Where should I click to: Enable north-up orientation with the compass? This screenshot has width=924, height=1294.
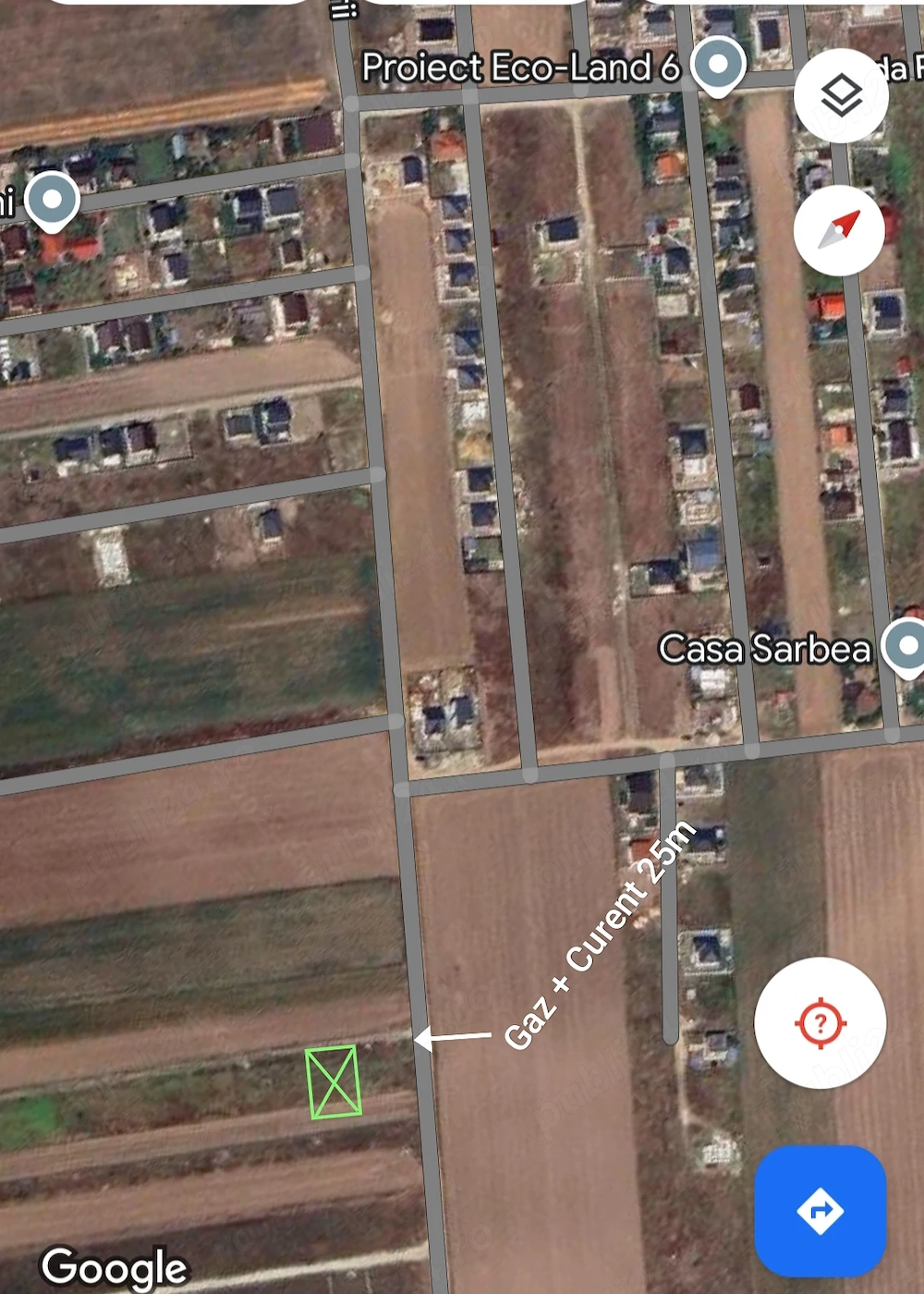(837, 231)
